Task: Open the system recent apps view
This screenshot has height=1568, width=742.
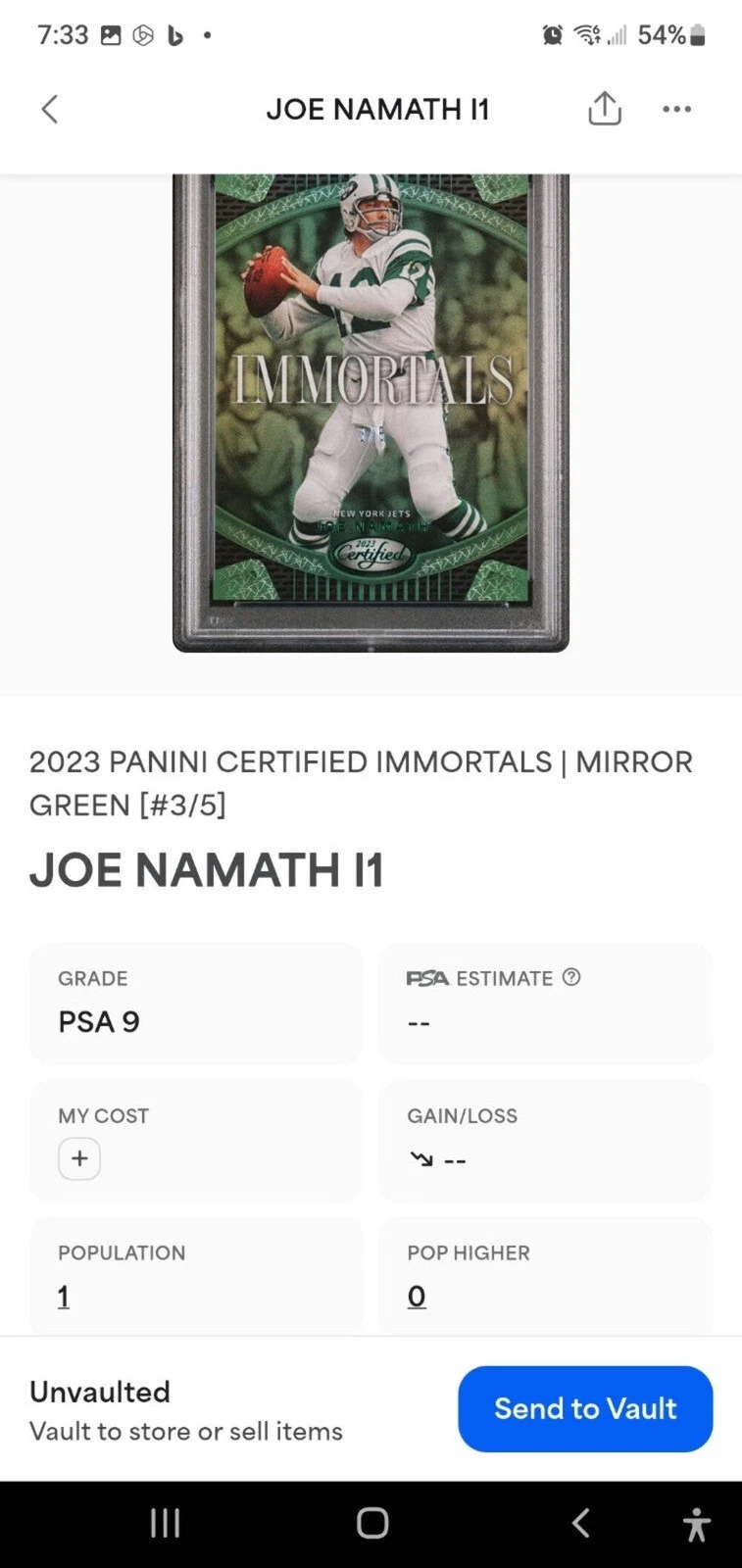Action: point(165,1523)
